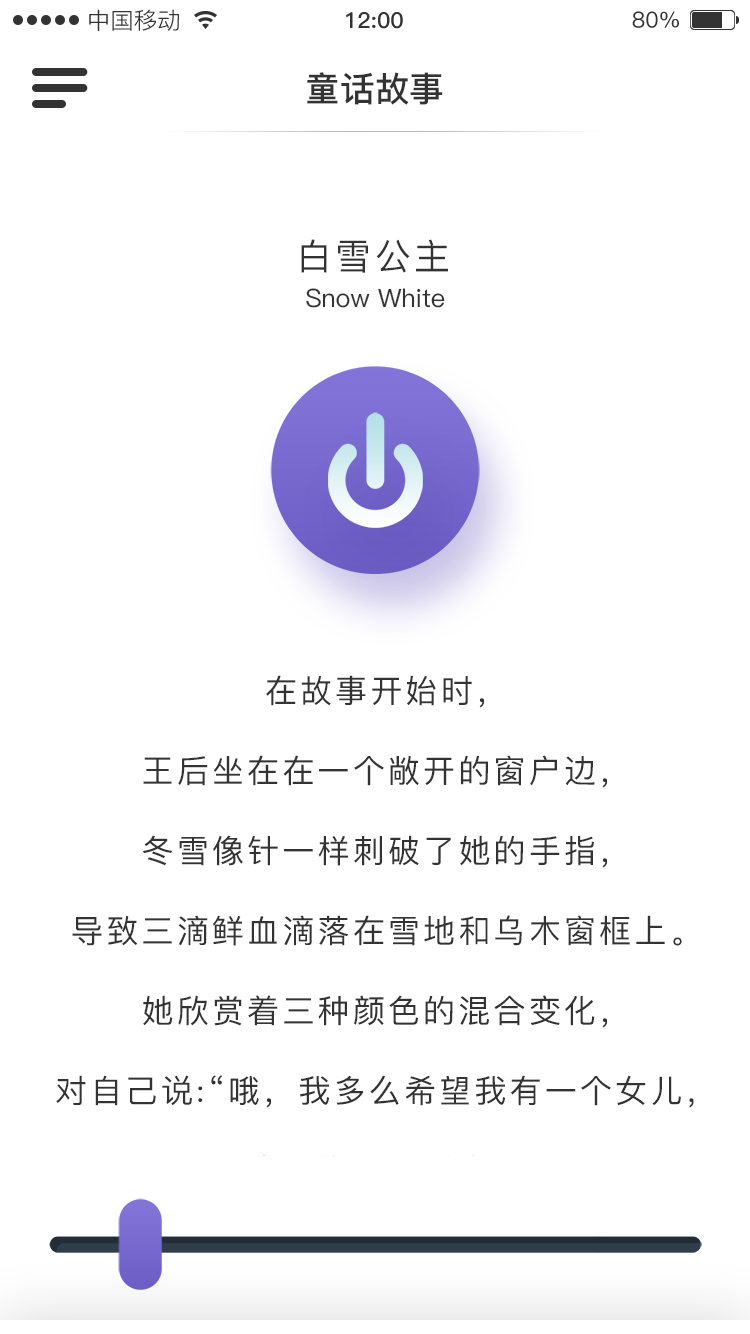Tap the purple power button
This screenshot has height=1334, width=750.
tap(375, 470)
